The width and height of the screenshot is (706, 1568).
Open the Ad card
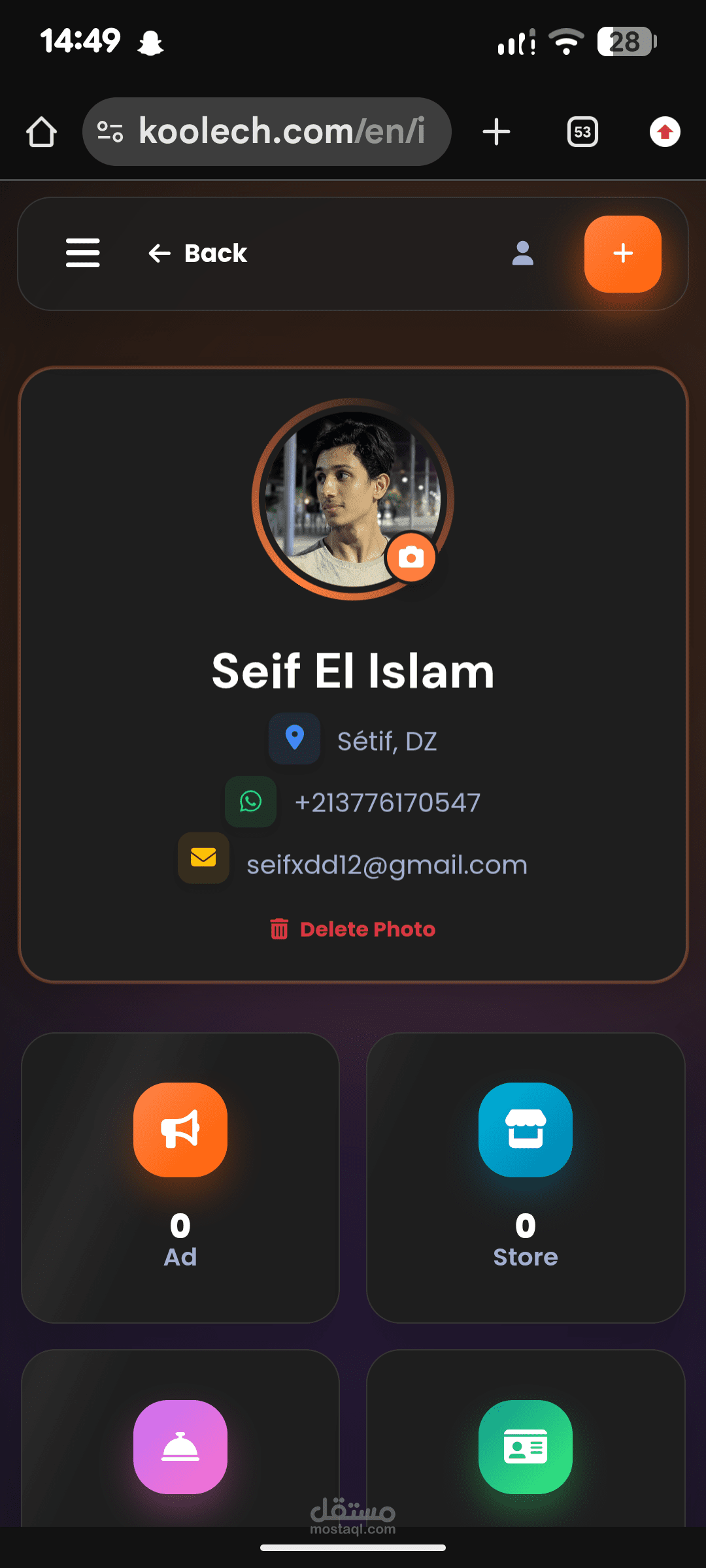pos(180,1177)
